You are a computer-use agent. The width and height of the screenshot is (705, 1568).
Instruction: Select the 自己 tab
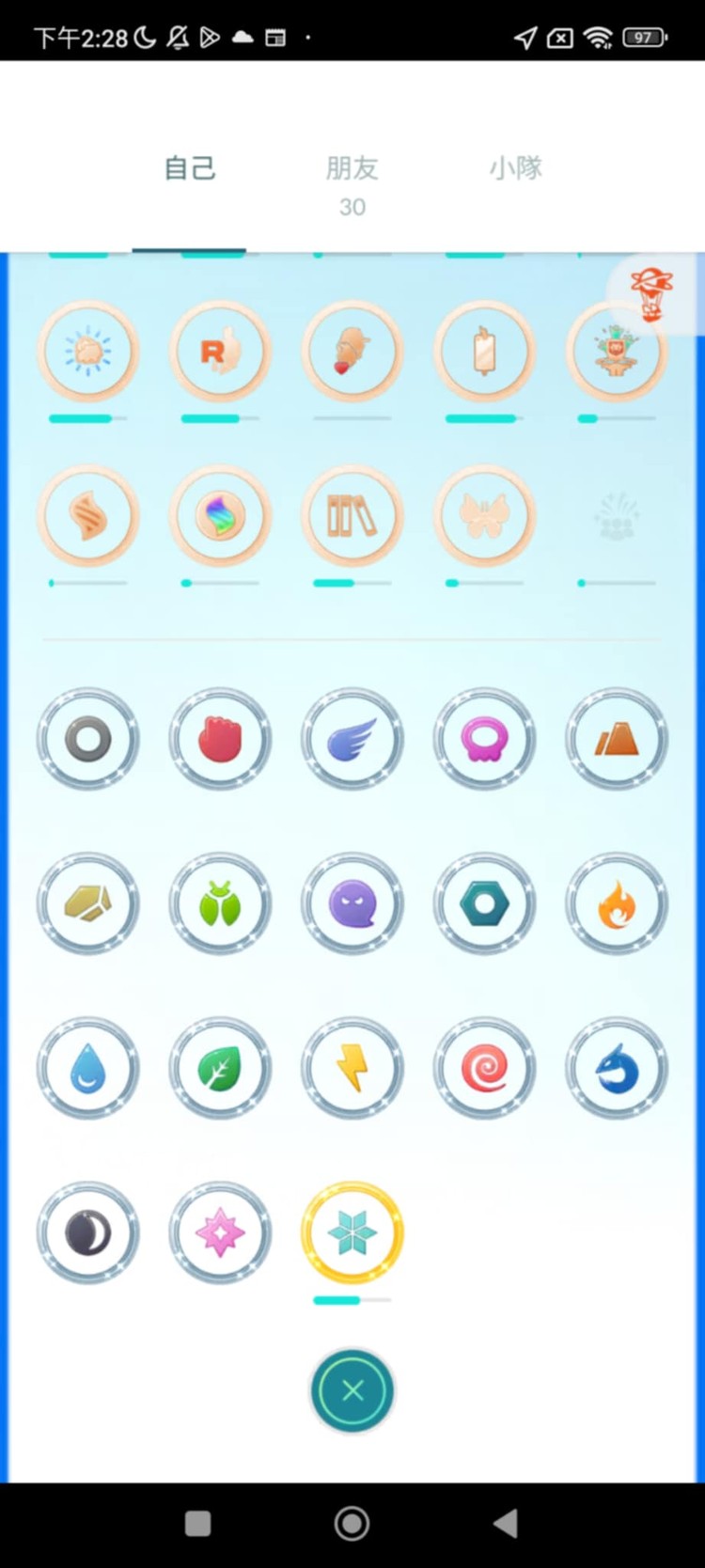[190, 169]
